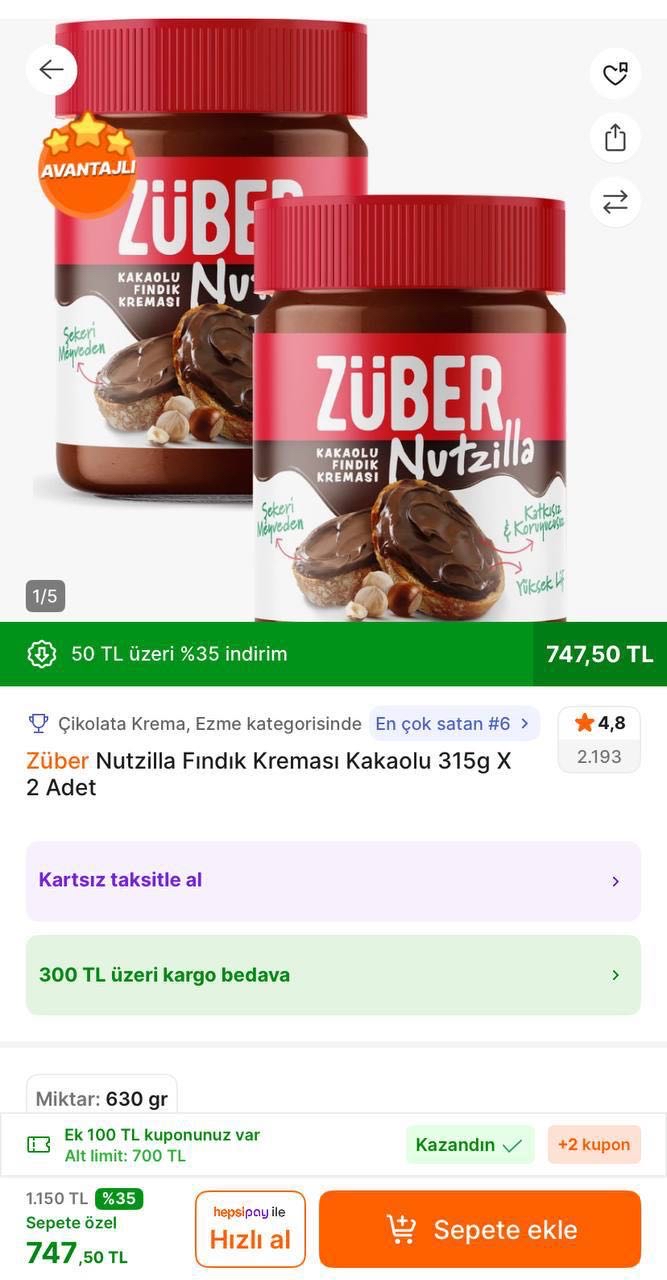This screenshot has width=667, height=1280.
Task: Visit the Züber brand page
Action: [x=57, y=761]
